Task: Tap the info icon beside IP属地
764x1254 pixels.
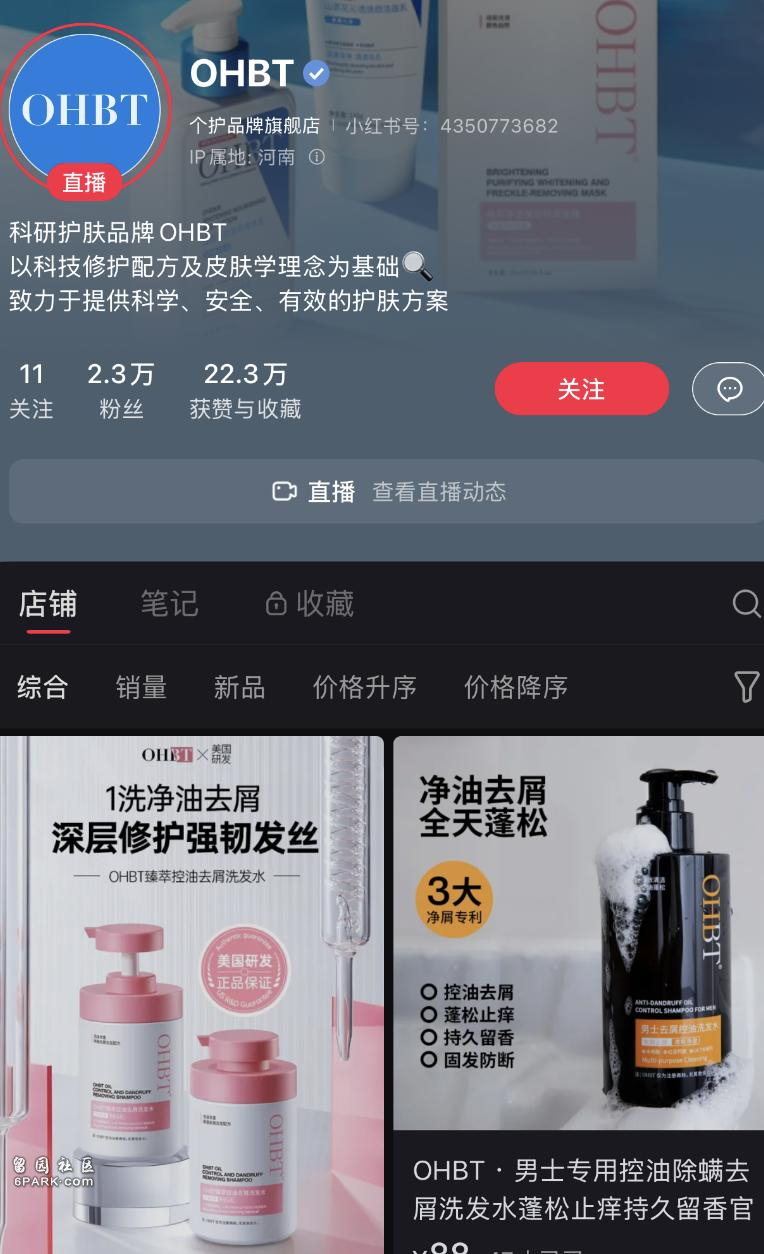Action: [x=317, y=157]
